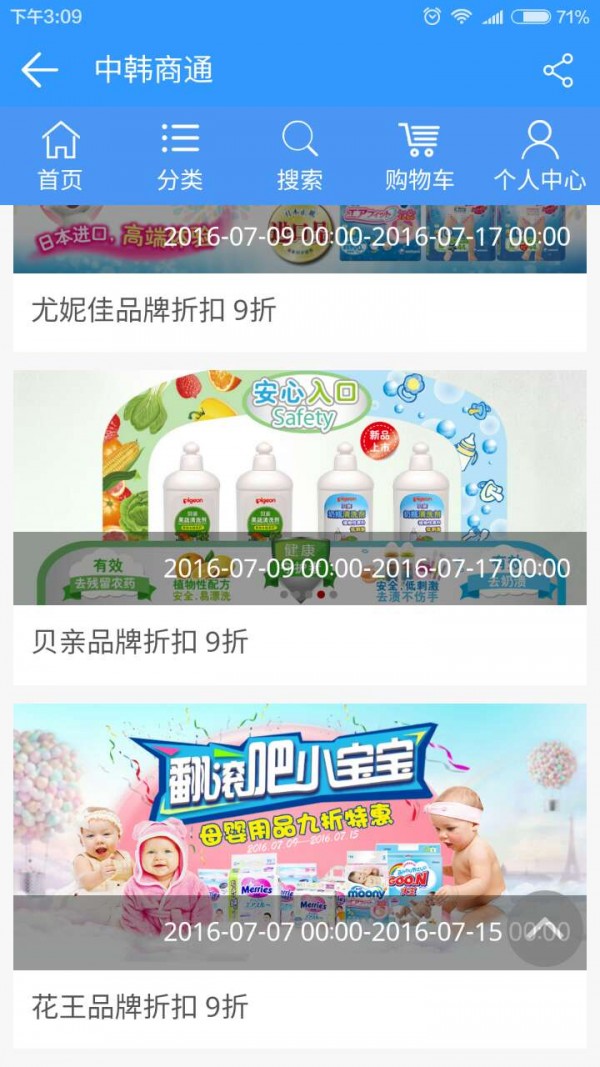Share this page via share icon
Screen dimensions: 600x1067
click(557, 70)
